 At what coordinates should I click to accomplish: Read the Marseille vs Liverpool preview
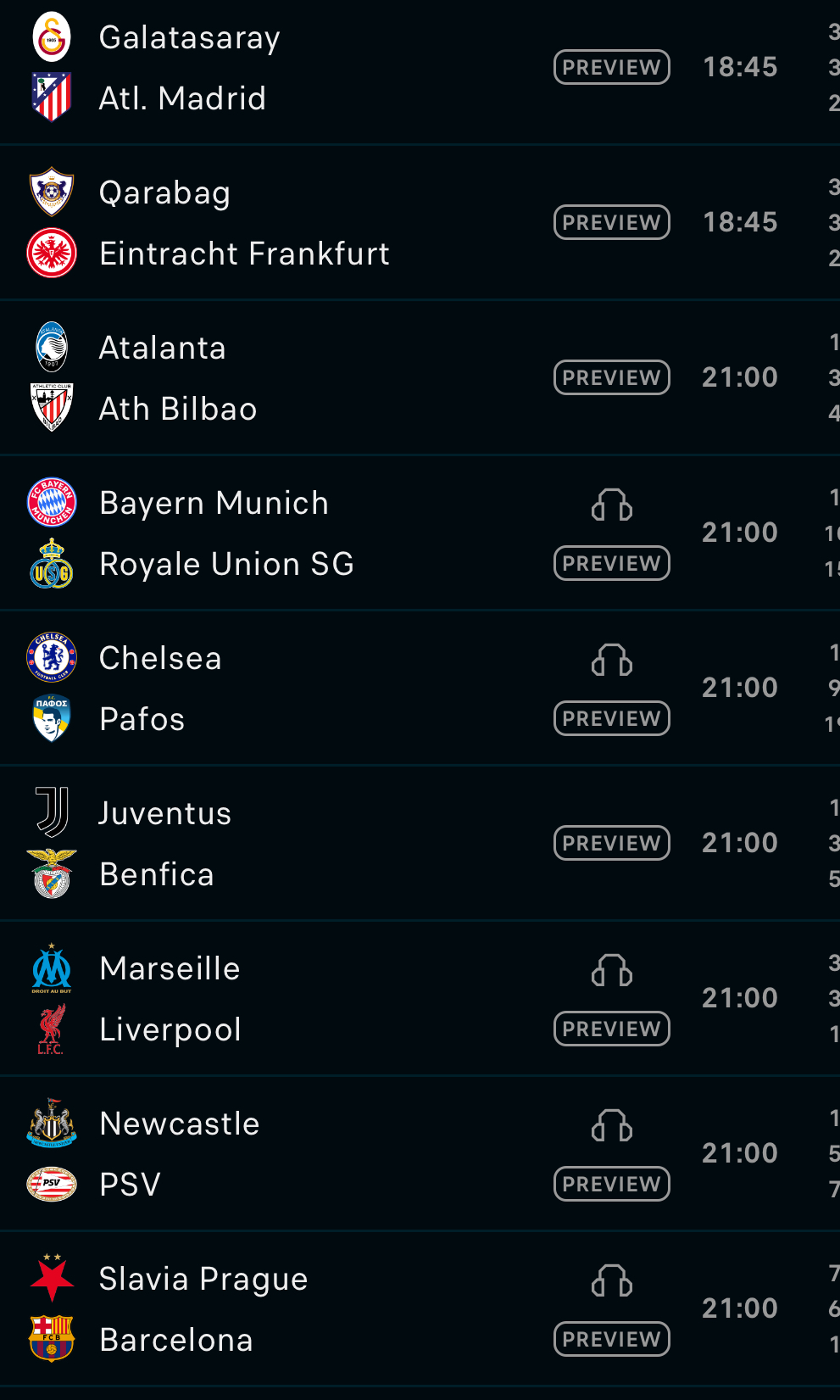coord(611,1029)
